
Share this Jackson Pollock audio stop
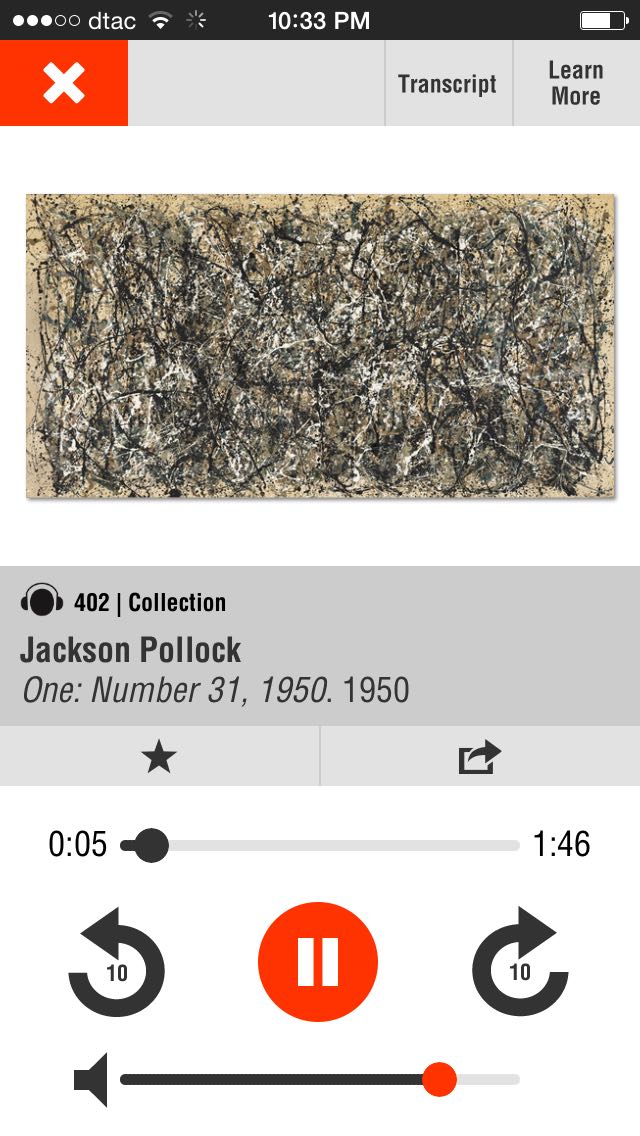479,757
